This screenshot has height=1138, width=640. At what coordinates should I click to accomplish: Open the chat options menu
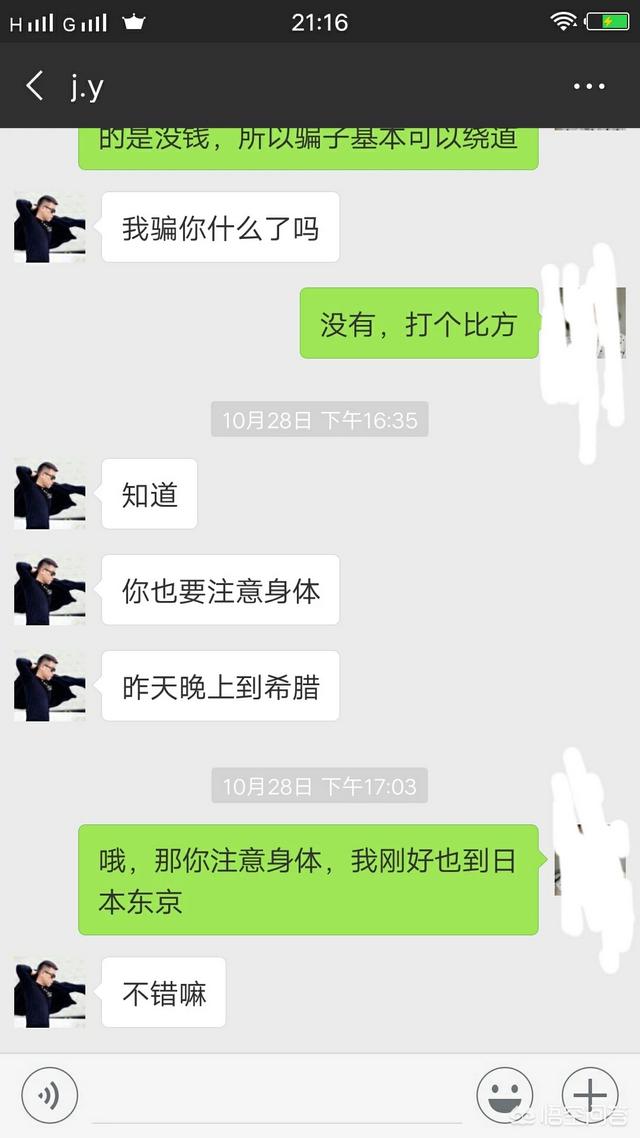[589, 87]
